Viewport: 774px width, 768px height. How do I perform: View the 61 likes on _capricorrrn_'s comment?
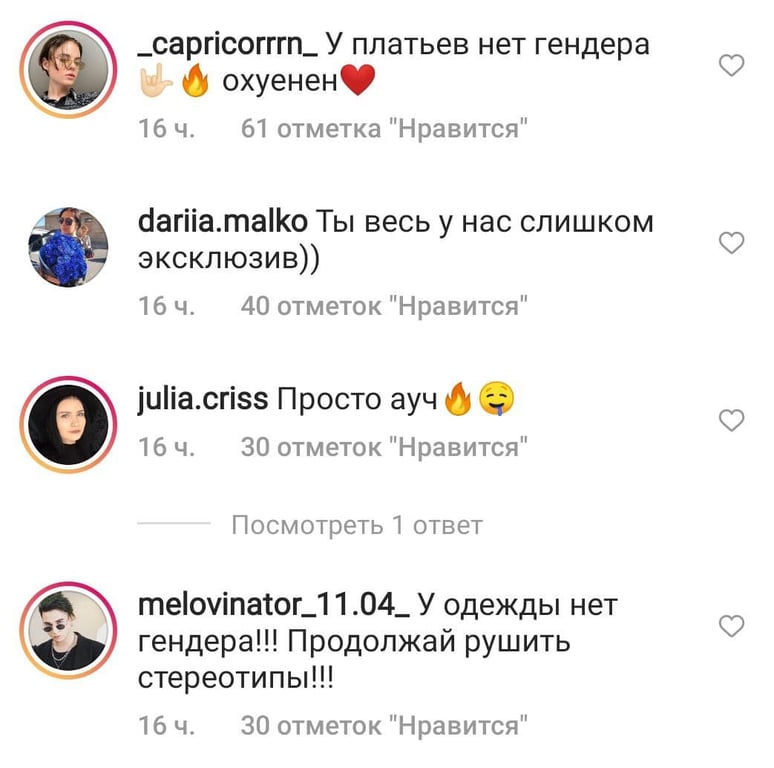coord(384,128)
